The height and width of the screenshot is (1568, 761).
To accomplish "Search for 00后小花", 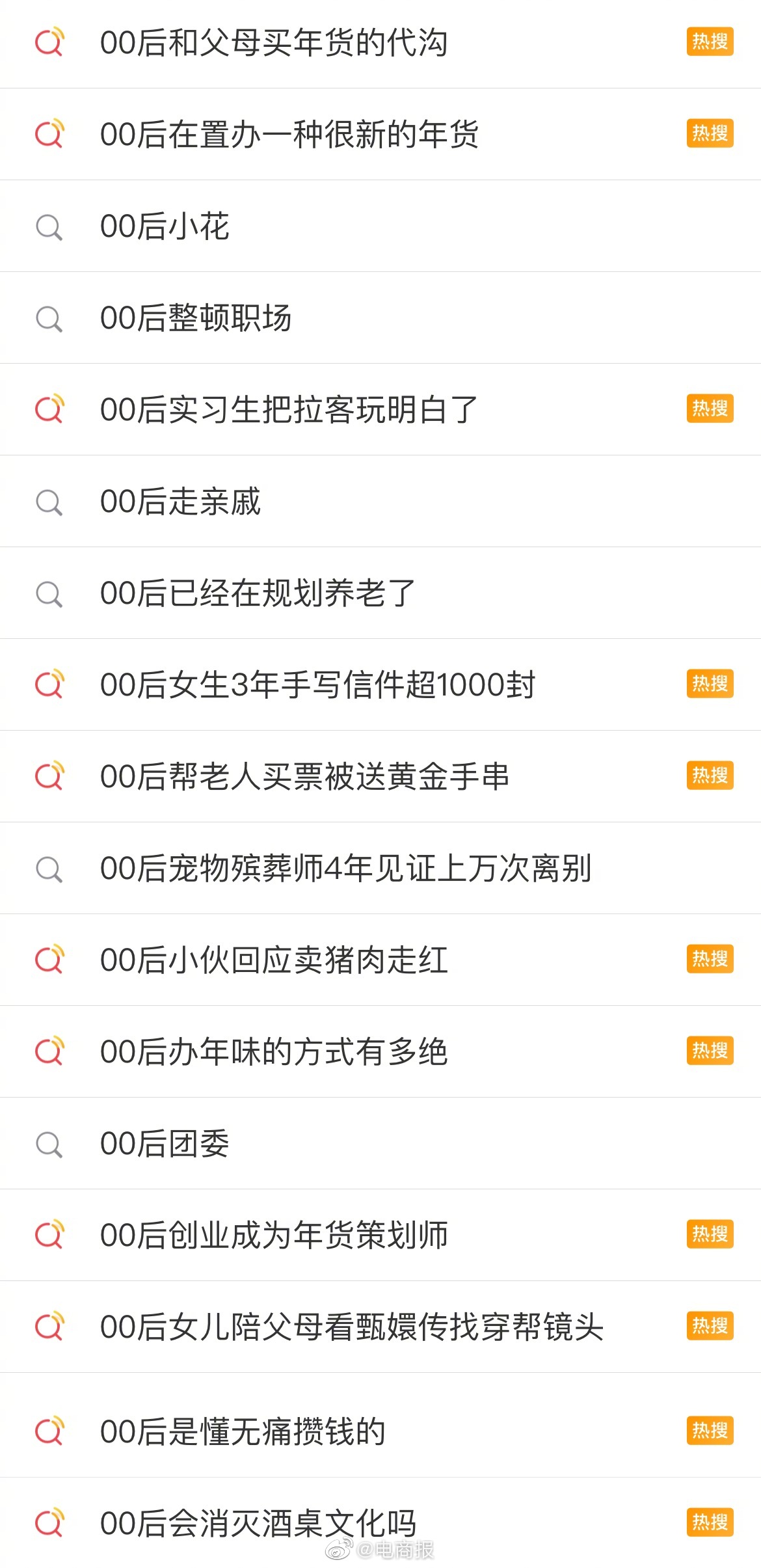I will (x=165, y=226).
